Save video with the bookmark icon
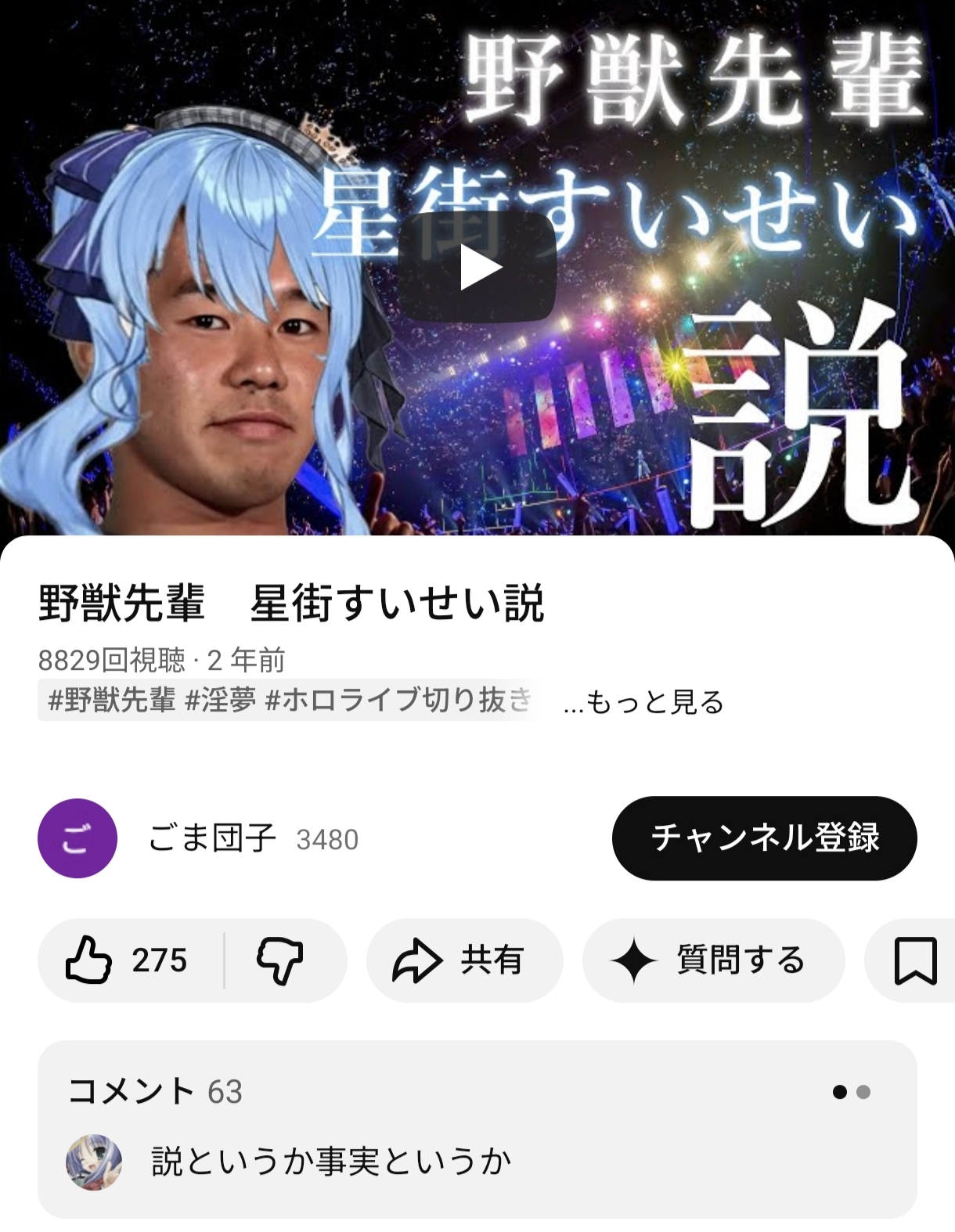 point(914,960)
